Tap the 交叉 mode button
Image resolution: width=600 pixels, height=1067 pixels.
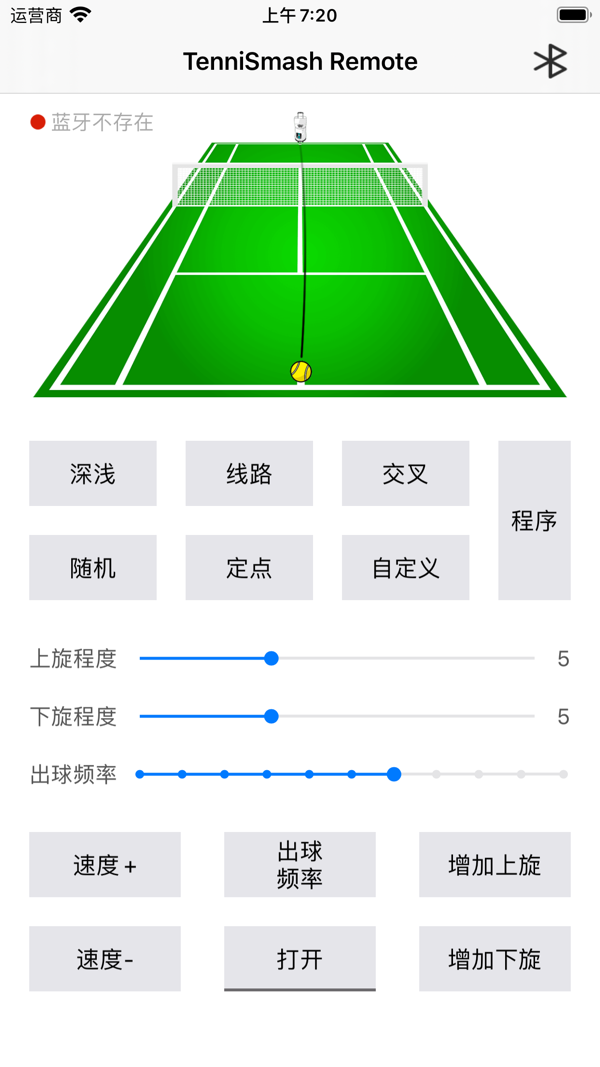tap(405, 473)
